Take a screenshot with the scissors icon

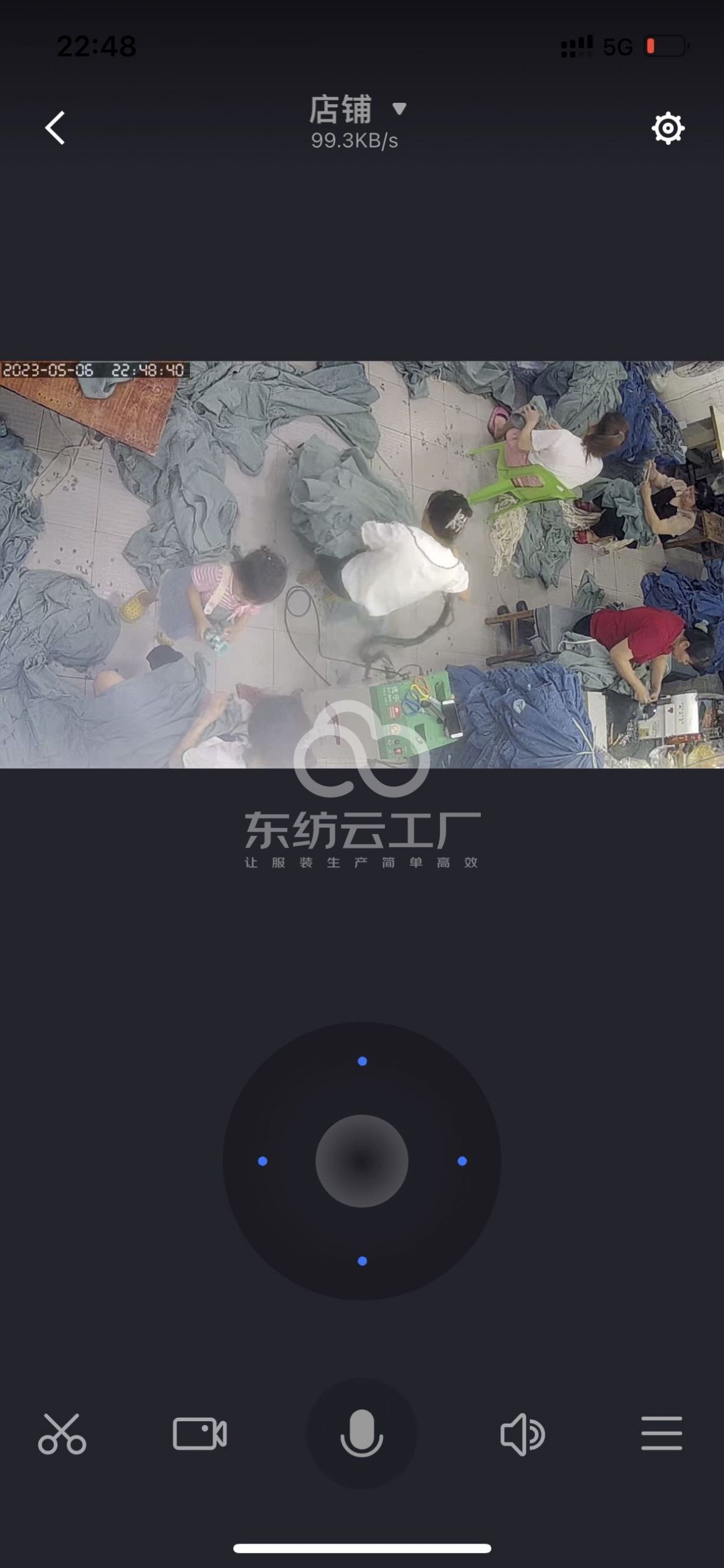coord(62,1434)
